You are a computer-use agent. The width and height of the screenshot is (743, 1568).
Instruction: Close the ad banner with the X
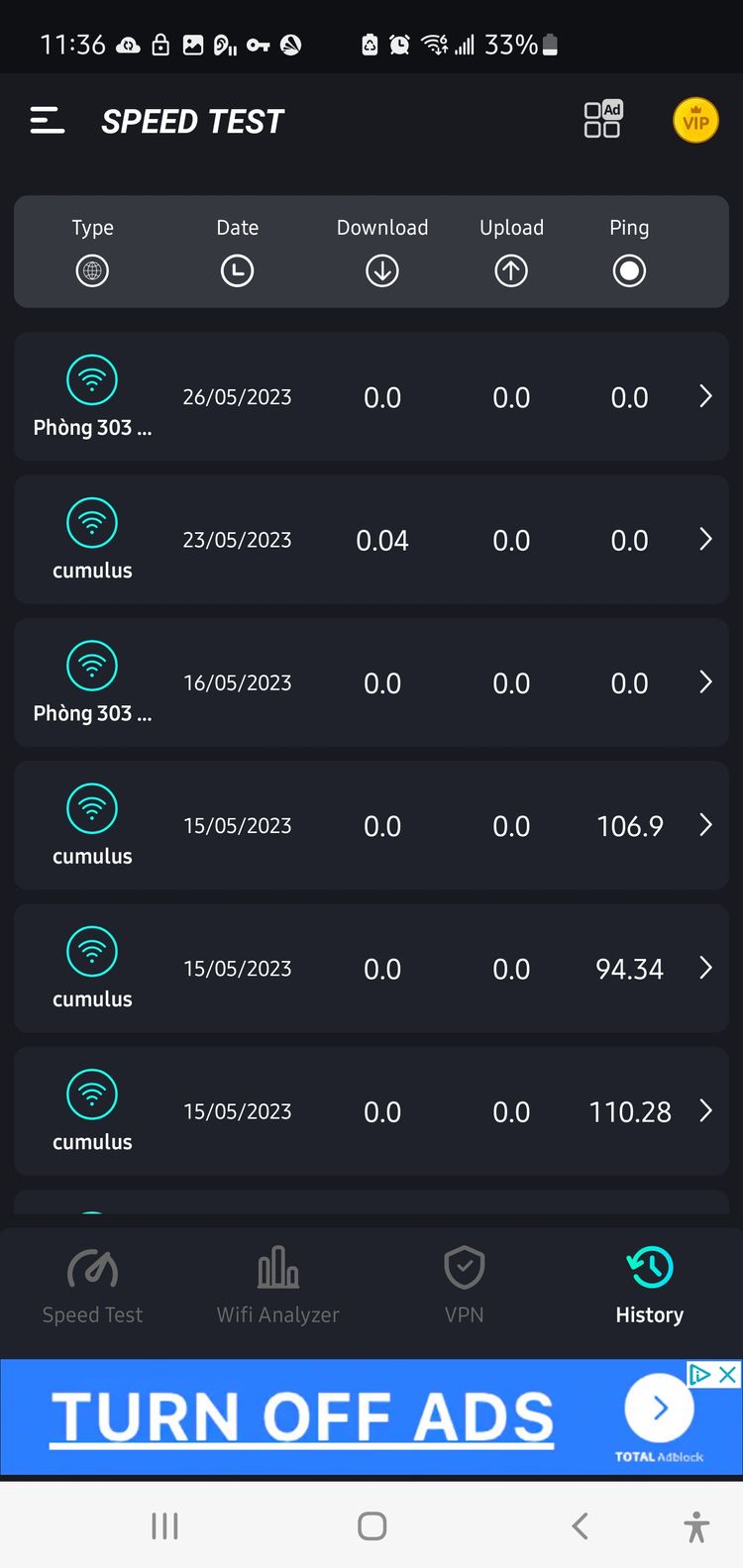pos(727,1374)
